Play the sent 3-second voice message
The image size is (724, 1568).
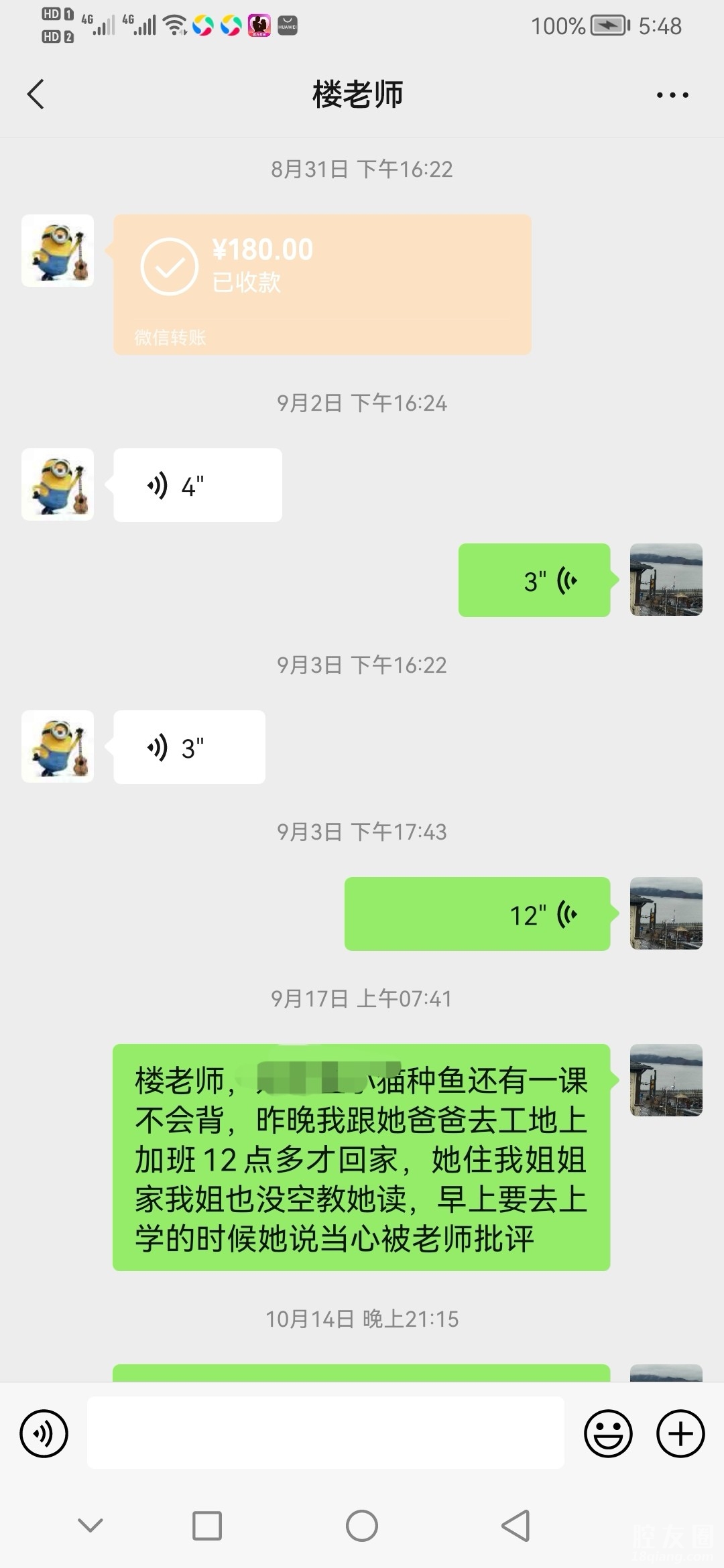pos(534,580)
